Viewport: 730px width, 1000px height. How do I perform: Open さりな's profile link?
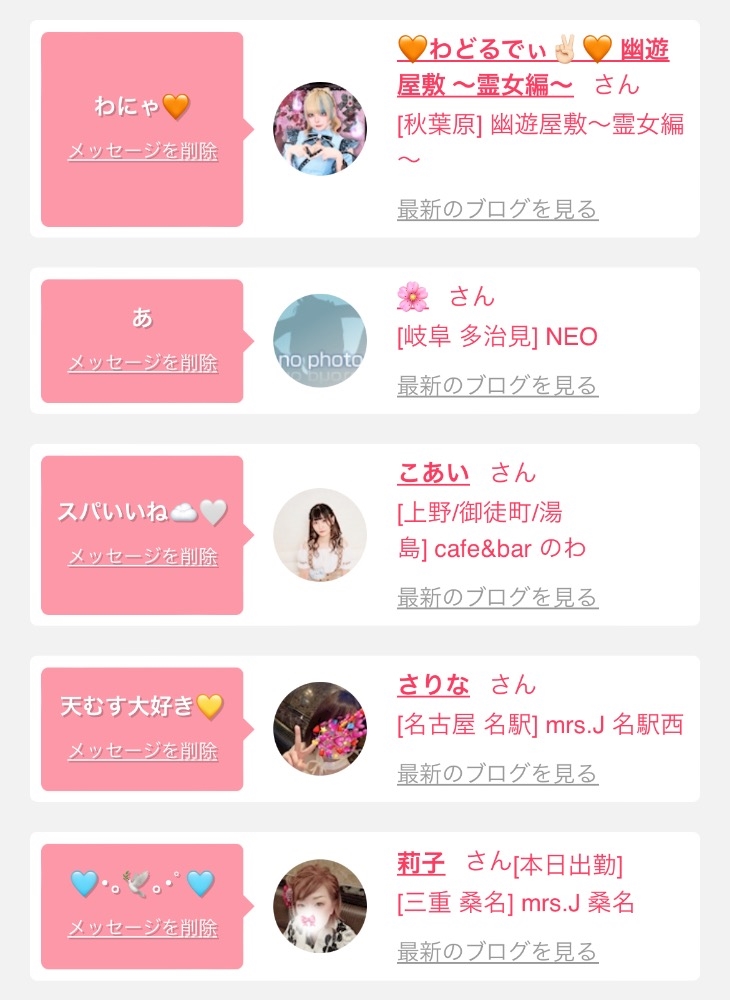tap(433, 685)
